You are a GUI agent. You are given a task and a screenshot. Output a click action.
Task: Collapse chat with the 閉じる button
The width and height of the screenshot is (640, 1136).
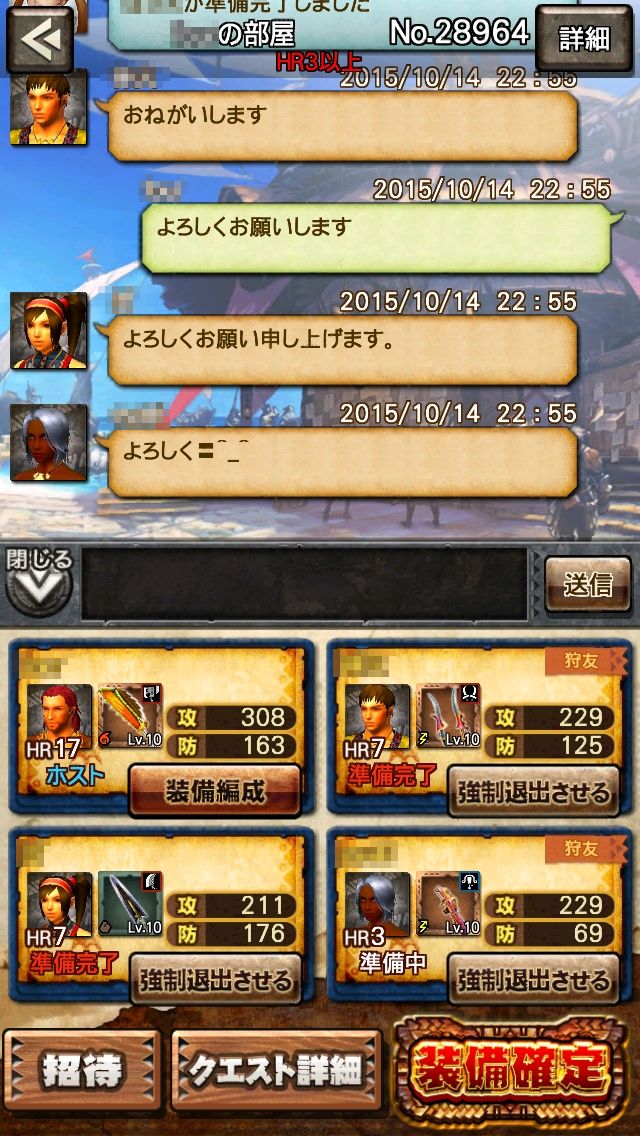[x=40, y=583]
